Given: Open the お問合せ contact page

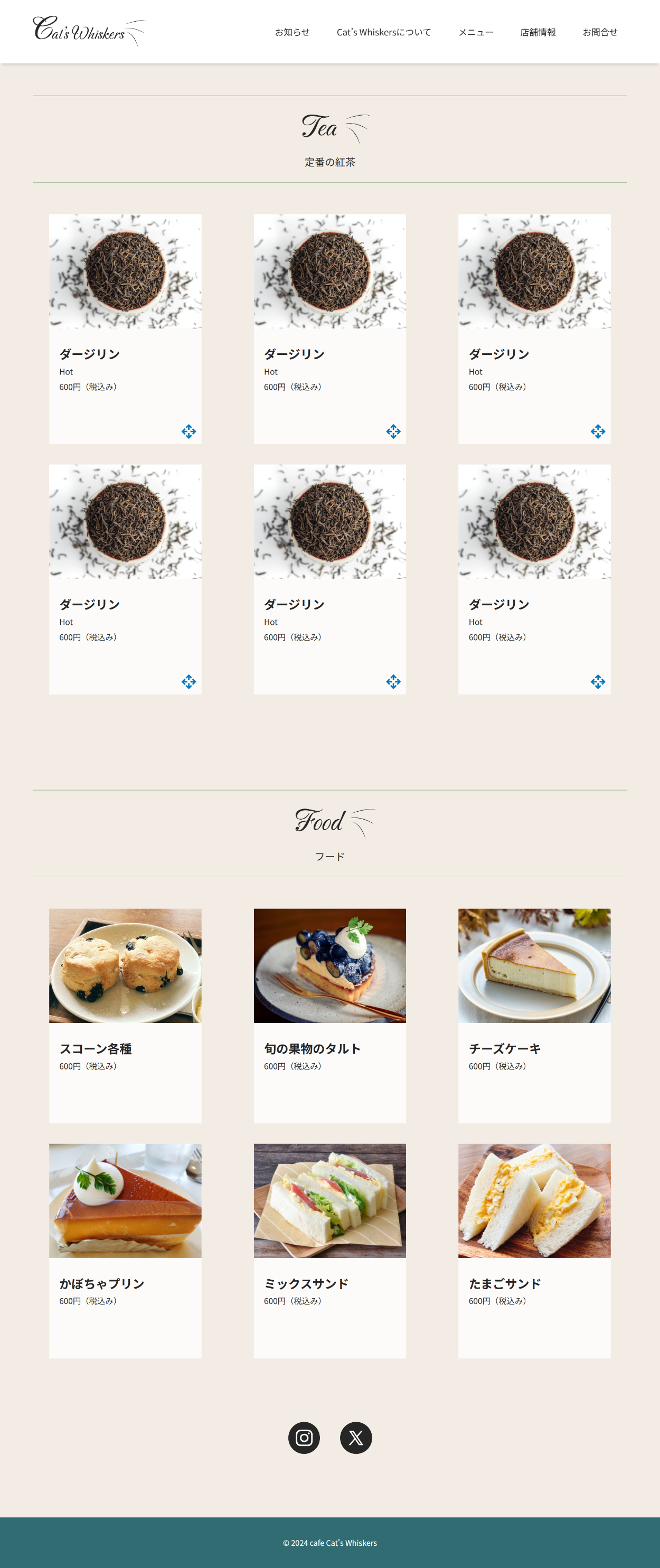Looking at the screenshot, I should tap(600, 32).
